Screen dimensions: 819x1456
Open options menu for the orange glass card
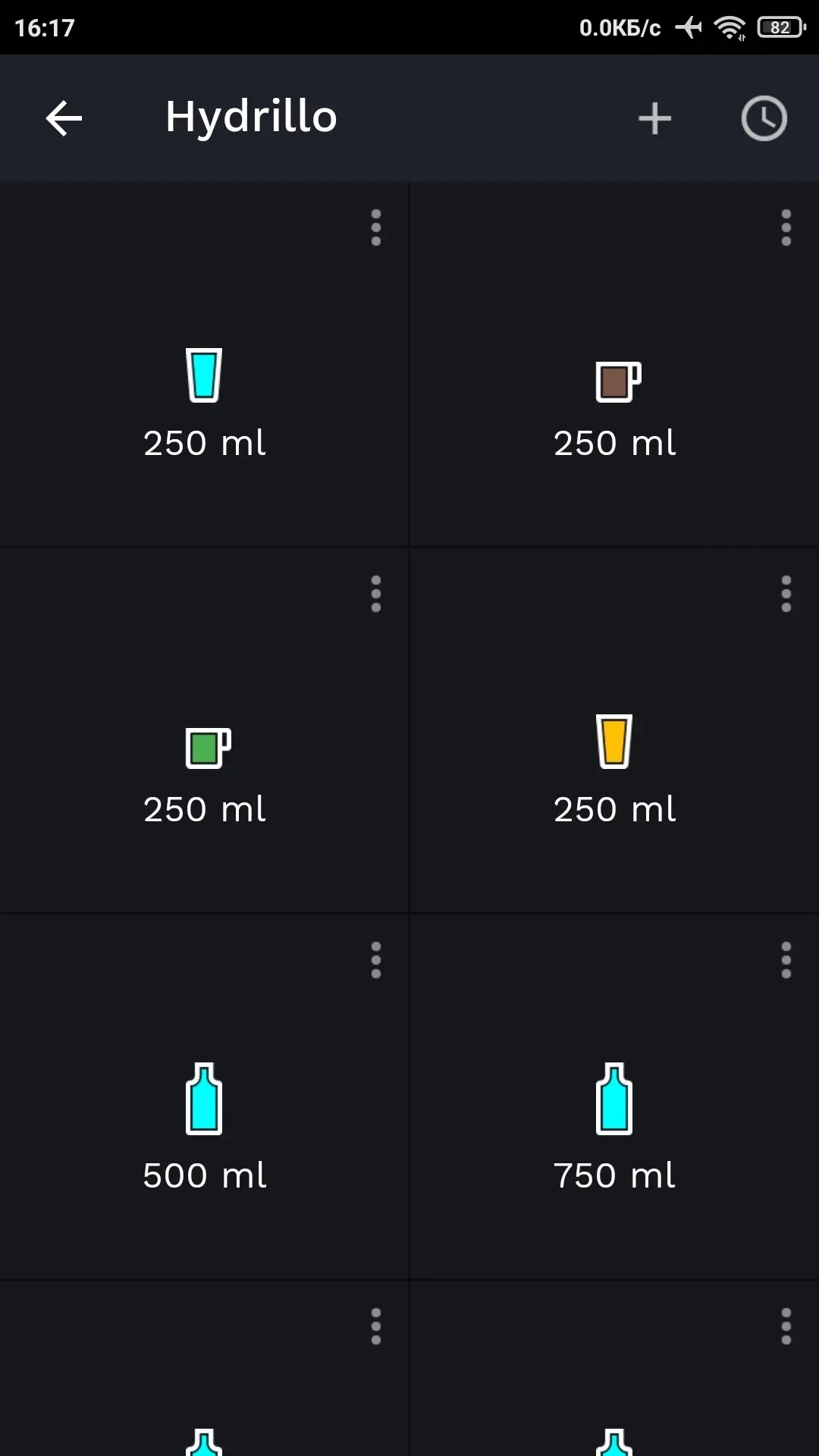pyautogui.click(x=786, y=594)
